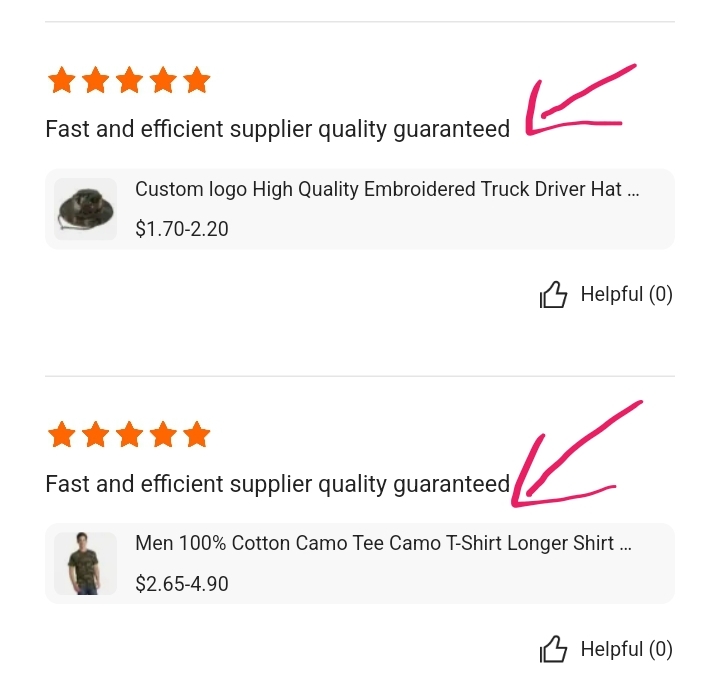The height and width of the screenshot is (683, 720).
Task: Mark the Camo T-Shirt review as Helpful
Action: (x=606, y=650)
